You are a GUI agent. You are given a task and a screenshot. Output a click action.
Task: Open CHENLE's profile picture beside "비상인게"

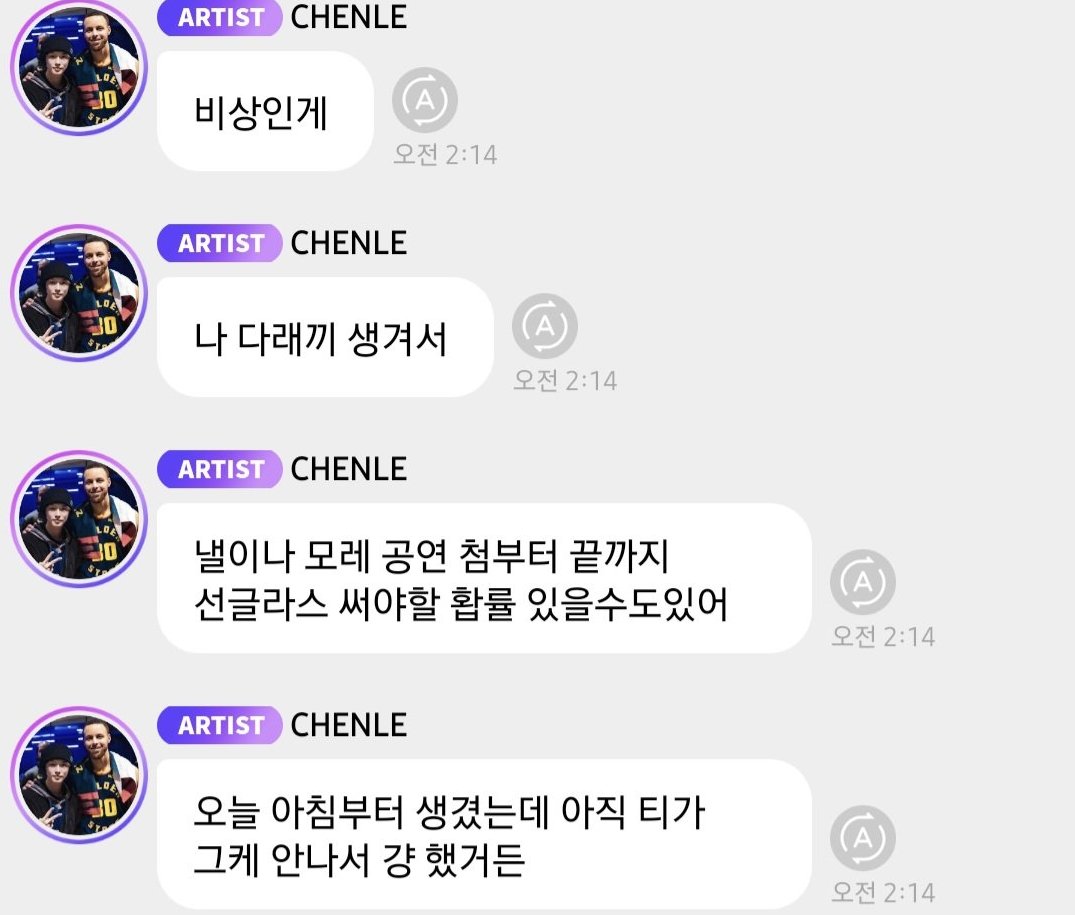(x=79, y=68)
